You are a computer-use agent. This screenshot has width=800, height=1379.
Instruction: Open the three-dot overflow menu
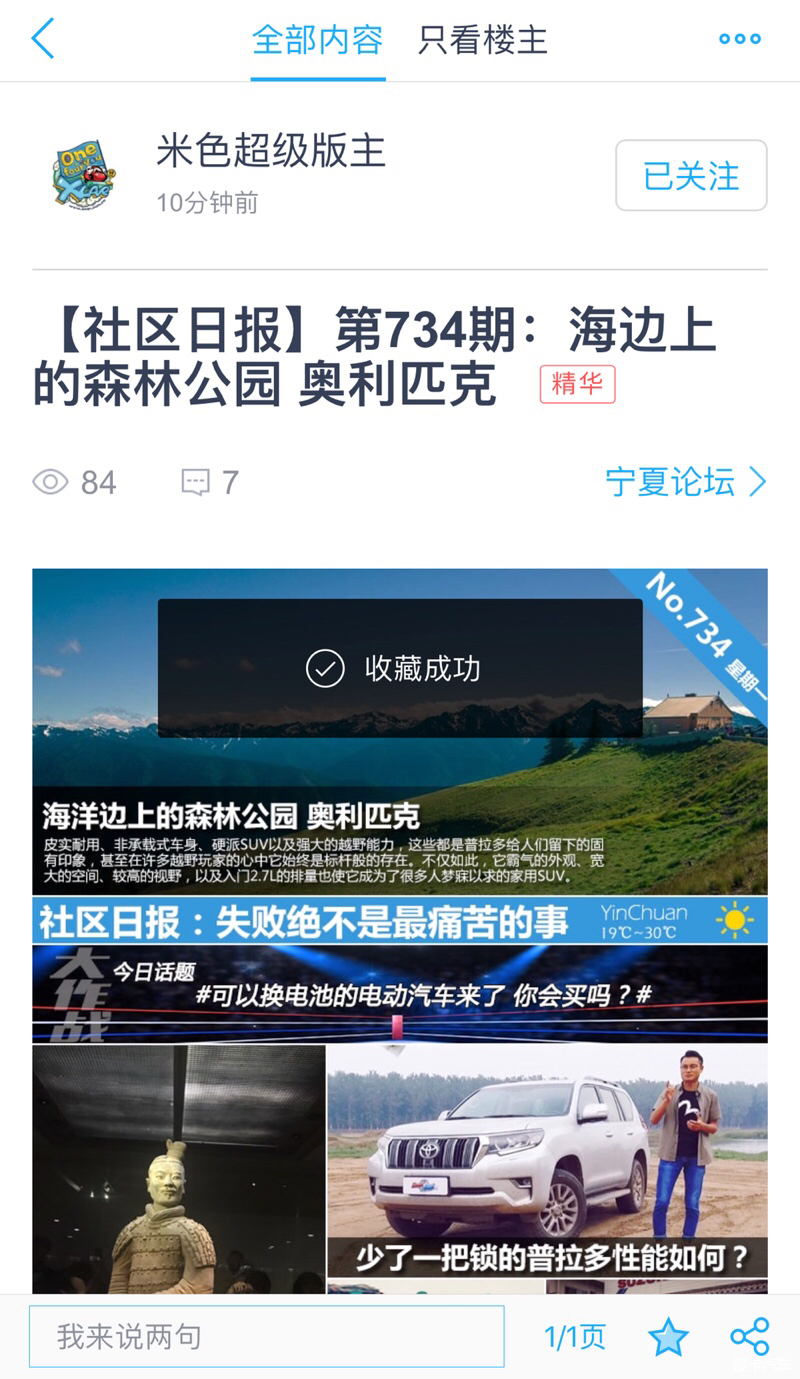[x=739, y=39]
